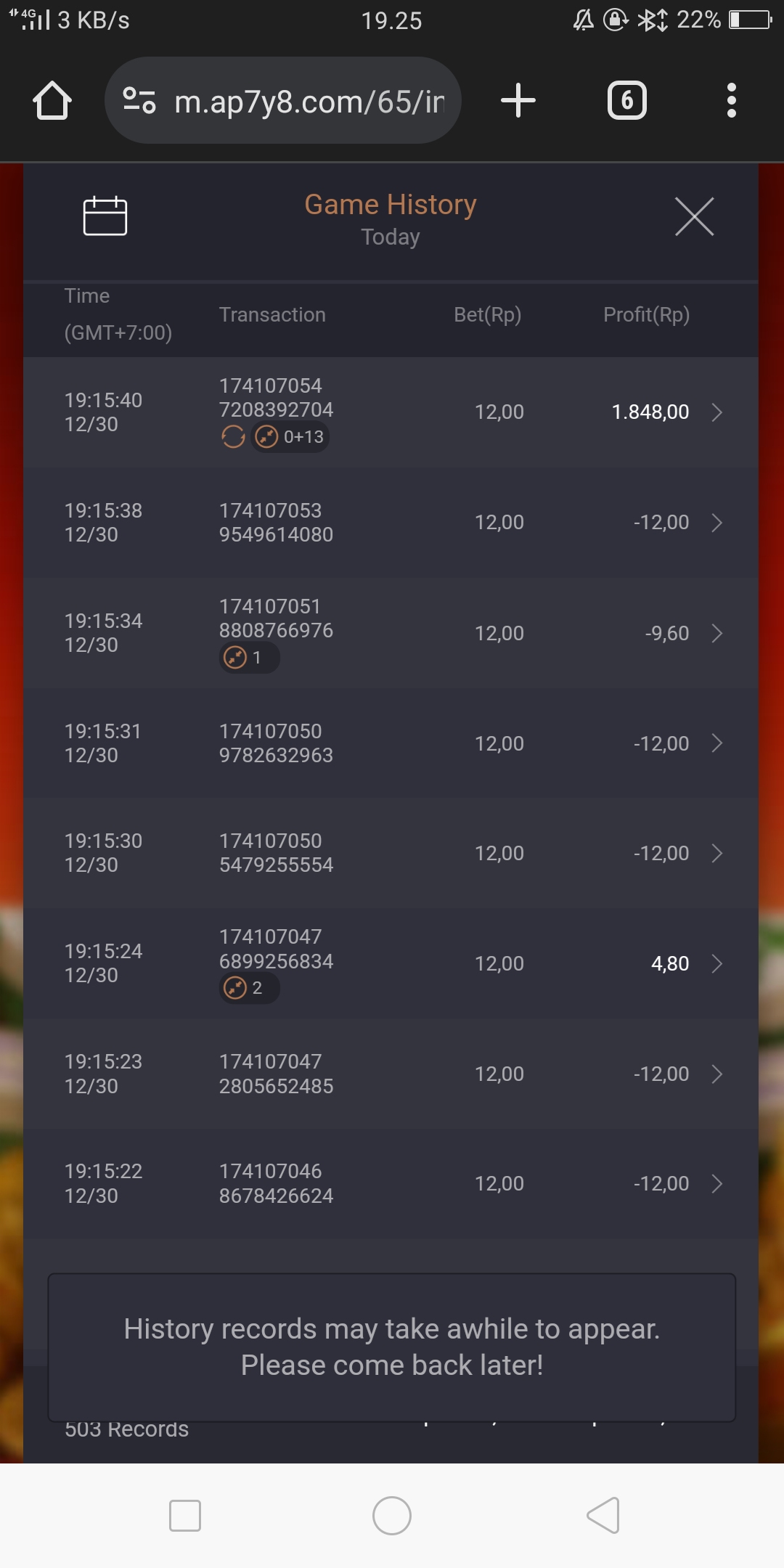Open the recent apps overview

point(184,1516)
